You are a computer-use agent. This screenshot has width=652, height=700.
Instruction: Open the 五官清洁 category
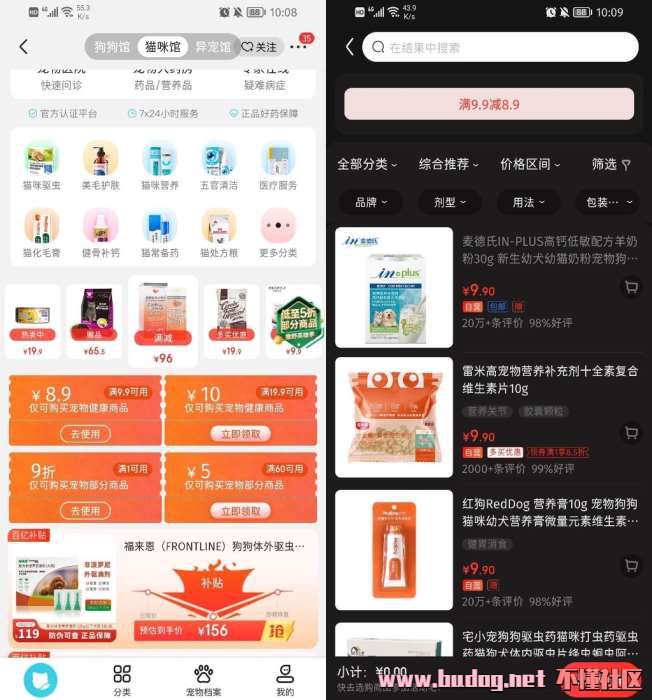coord(218,166)
